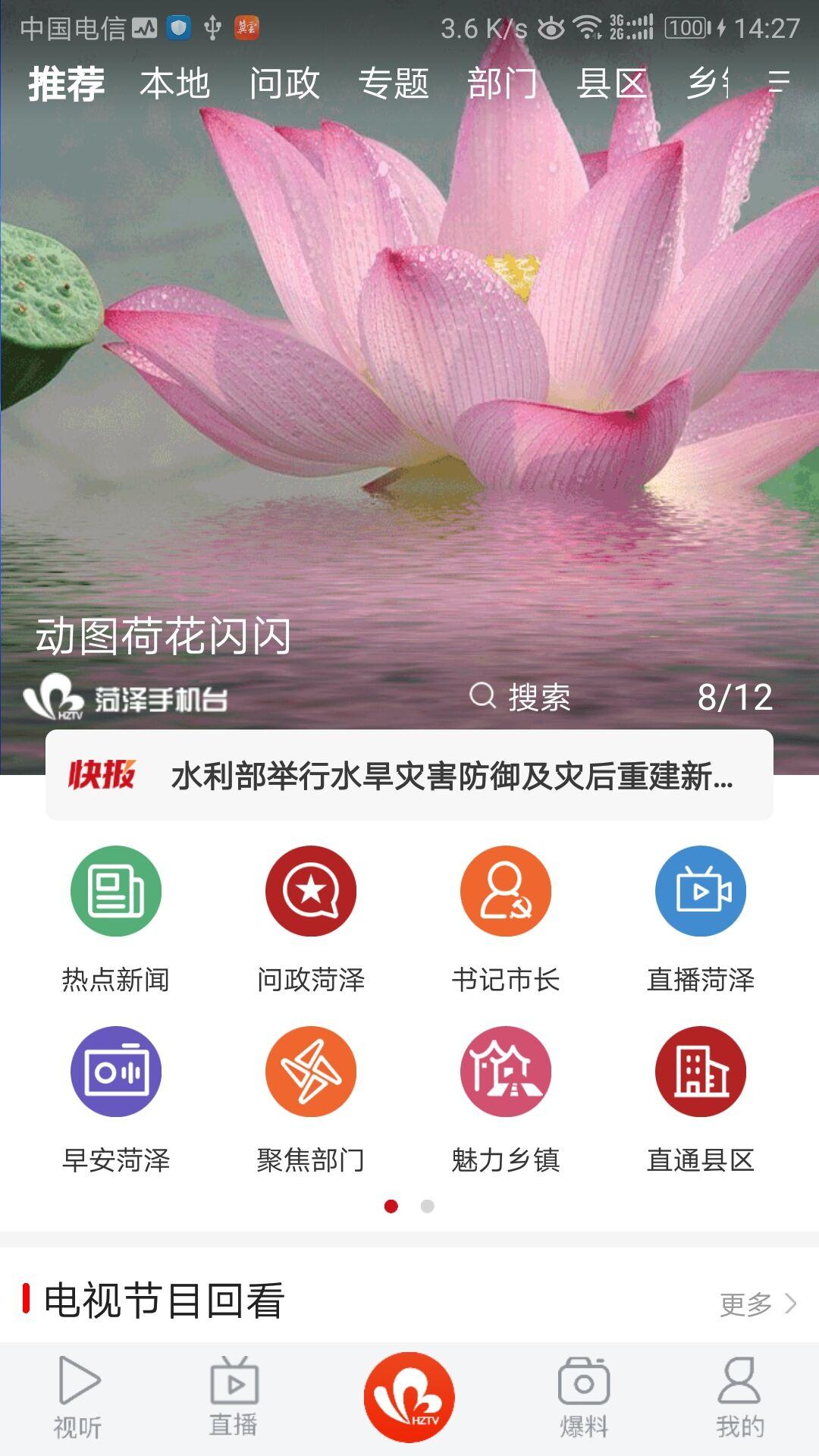The width and height of the screenshot is (819, 1456).
Task: Open the 热点新闻 (Hot News) icon
Action: [115, 891]
